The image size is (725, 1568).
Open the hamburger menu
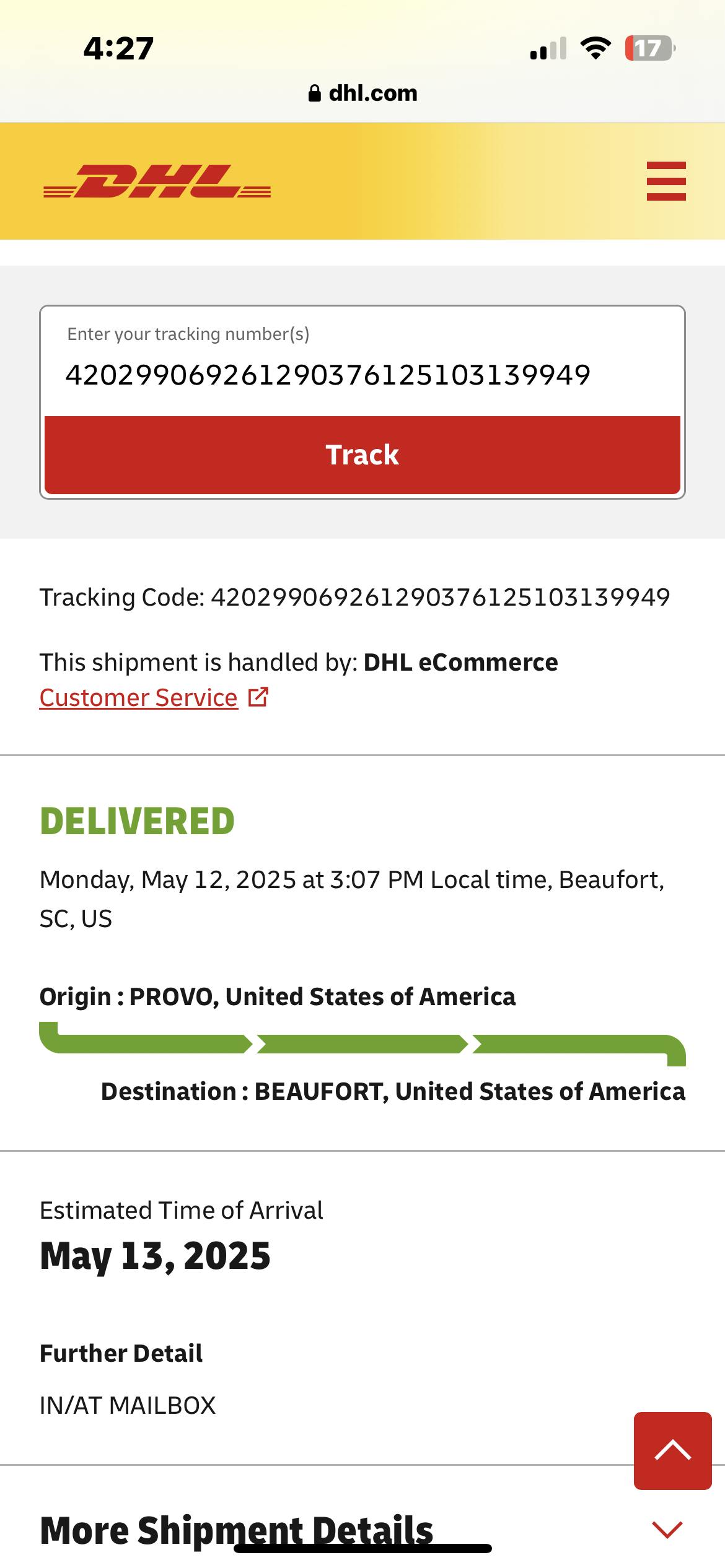(666, 181)
